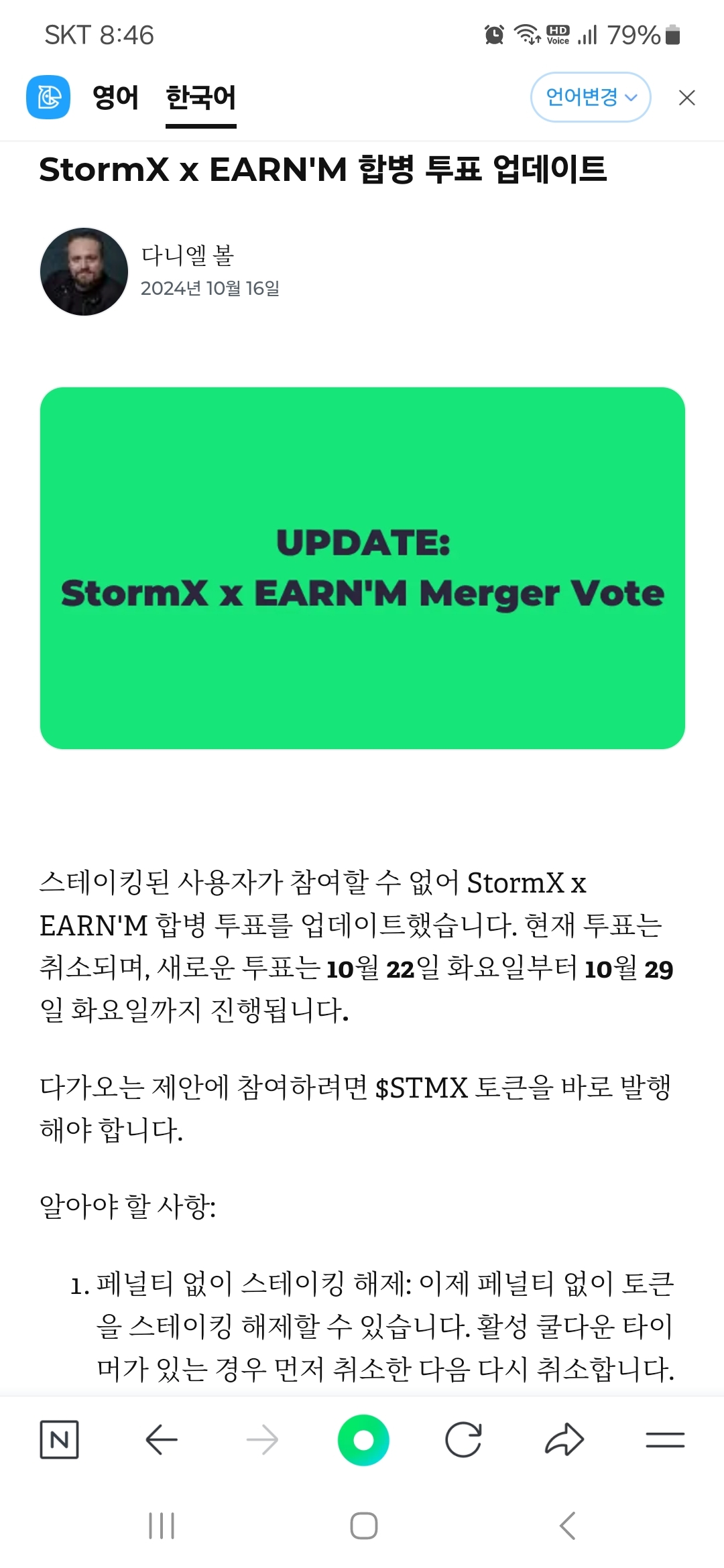Open the 언어변경 language dropdown
The image size is (724, 1568).
point(590,97)
